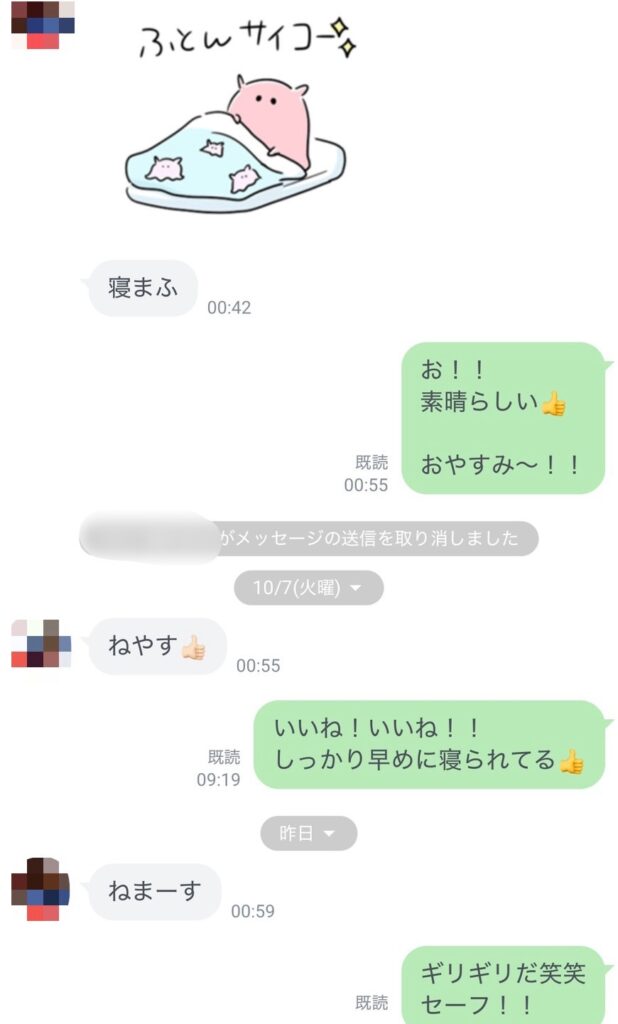Screen dimensions: 618x1024
Task: Expand the 10/7(火曜) date chip
Action: [308, 588]
